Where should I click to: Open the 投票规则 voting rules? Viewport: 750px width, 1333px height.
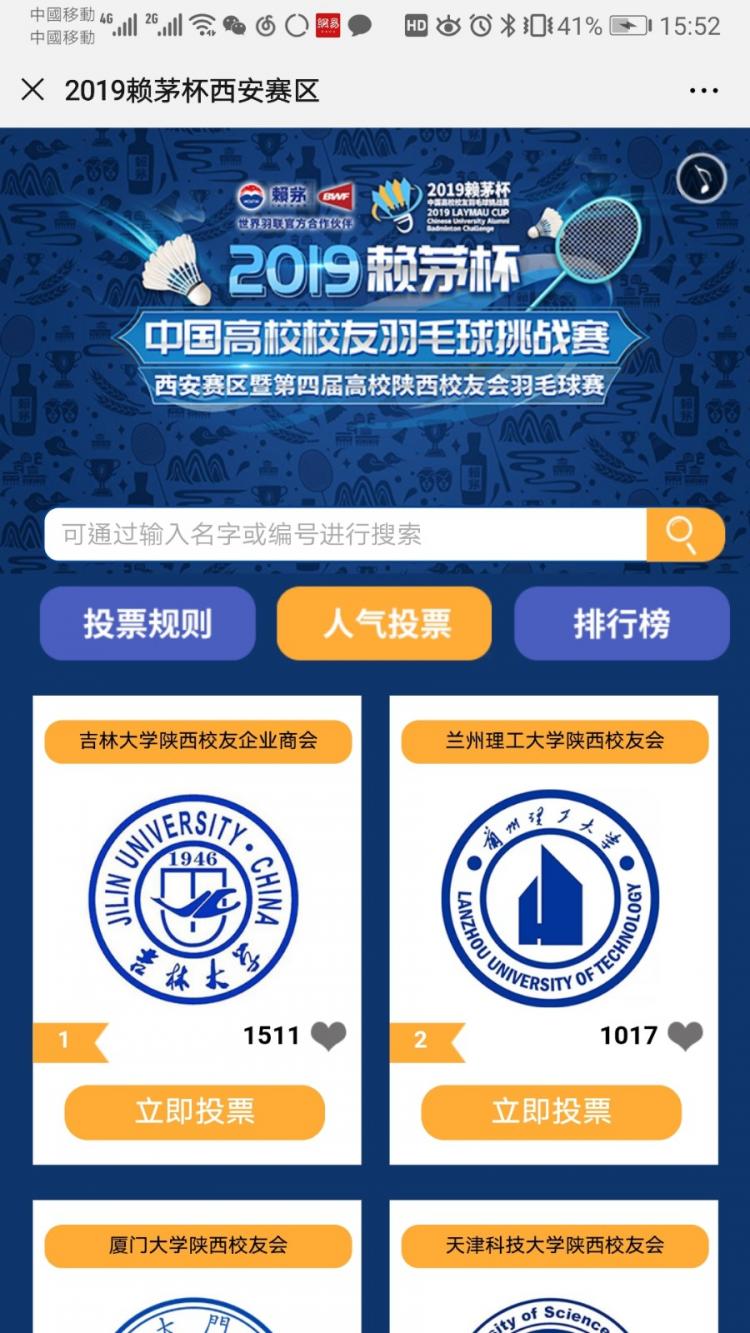point(148,623)
